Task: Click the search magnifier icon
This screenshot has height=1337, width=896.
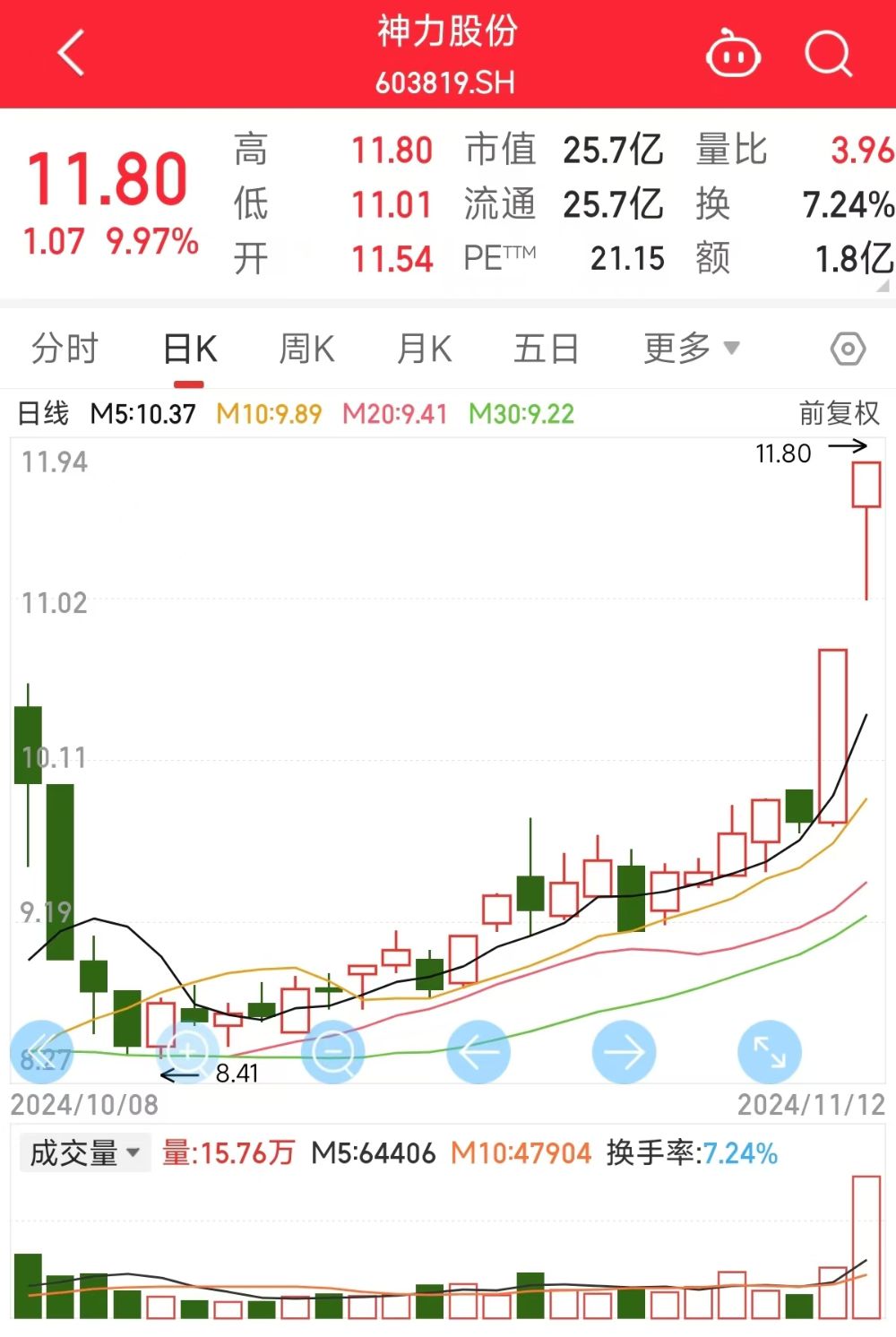Action: click(x=830, y=54)
